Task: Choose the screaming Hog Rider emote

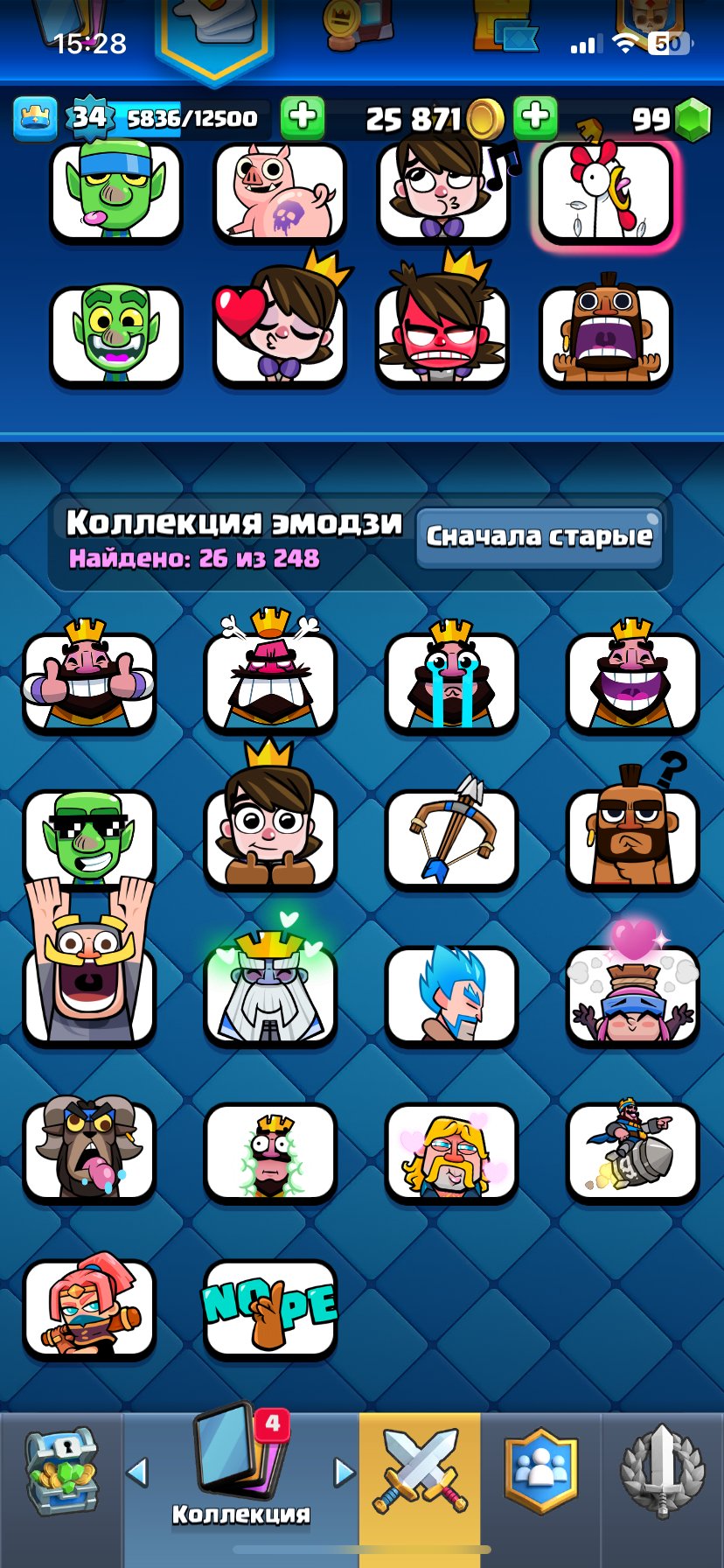Action: 605,336
